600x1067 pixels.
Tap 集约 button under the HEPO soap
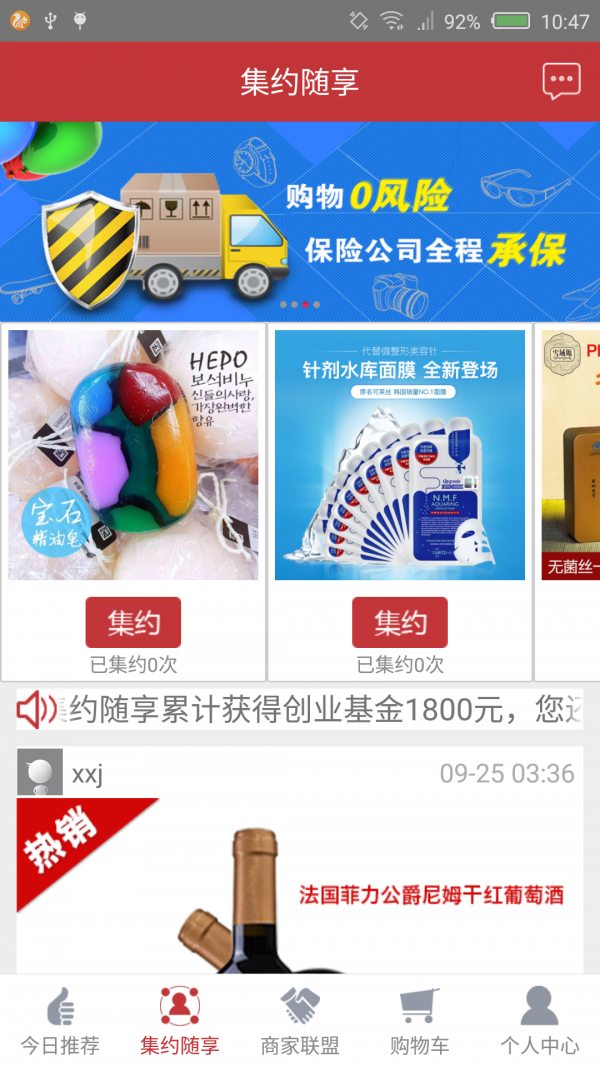[x=133, y=622]
